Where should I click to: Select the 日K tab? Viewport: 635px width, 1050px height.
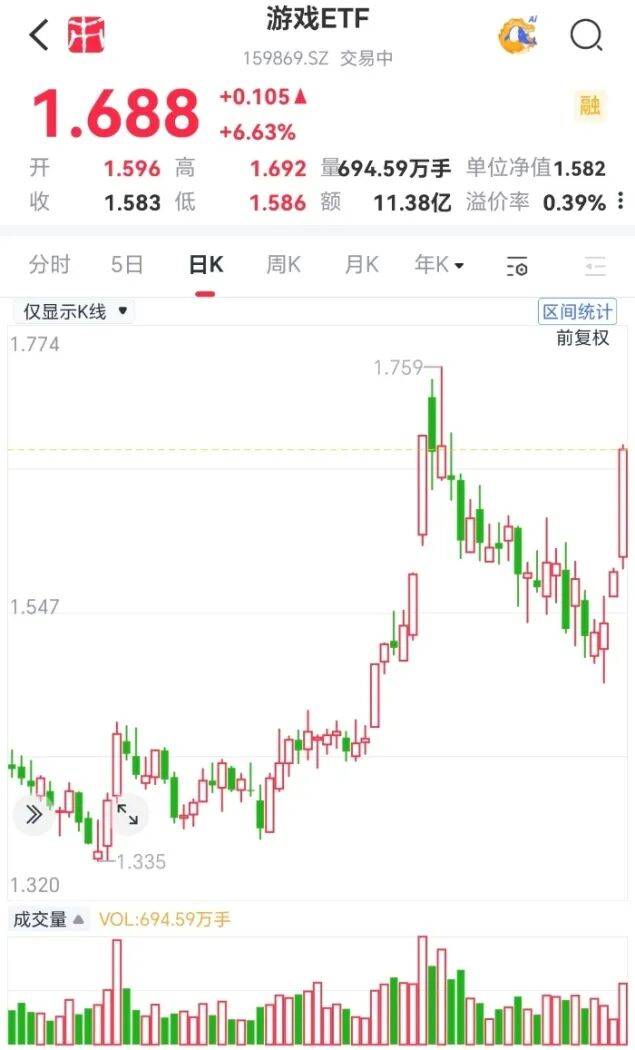[206, 265]
